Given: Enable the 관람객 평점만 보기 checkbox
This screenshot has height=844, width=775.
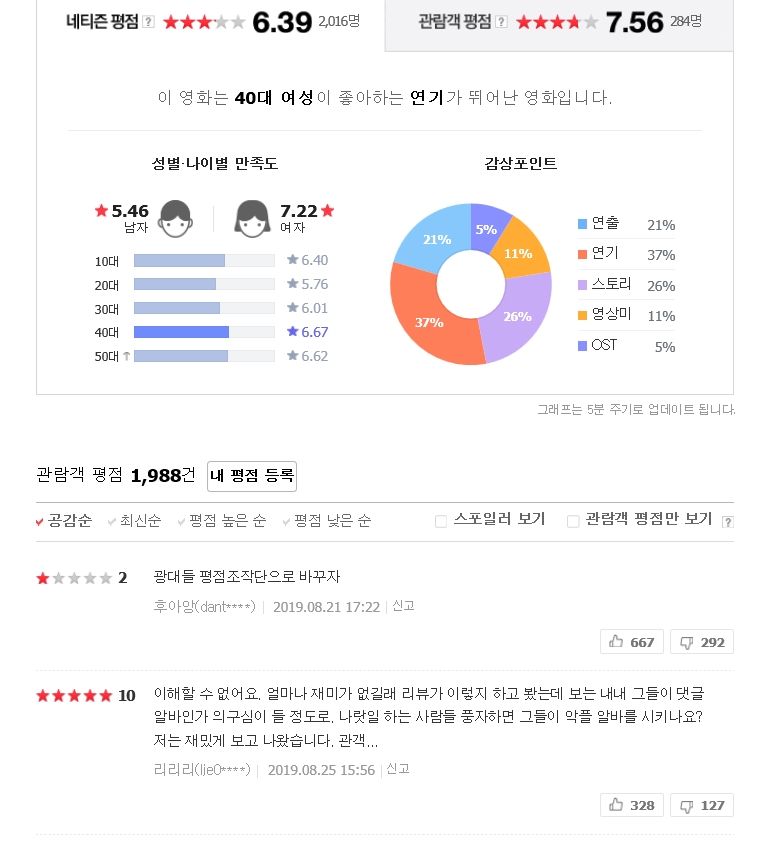Looking at the screenshot, I should (573, 521).
